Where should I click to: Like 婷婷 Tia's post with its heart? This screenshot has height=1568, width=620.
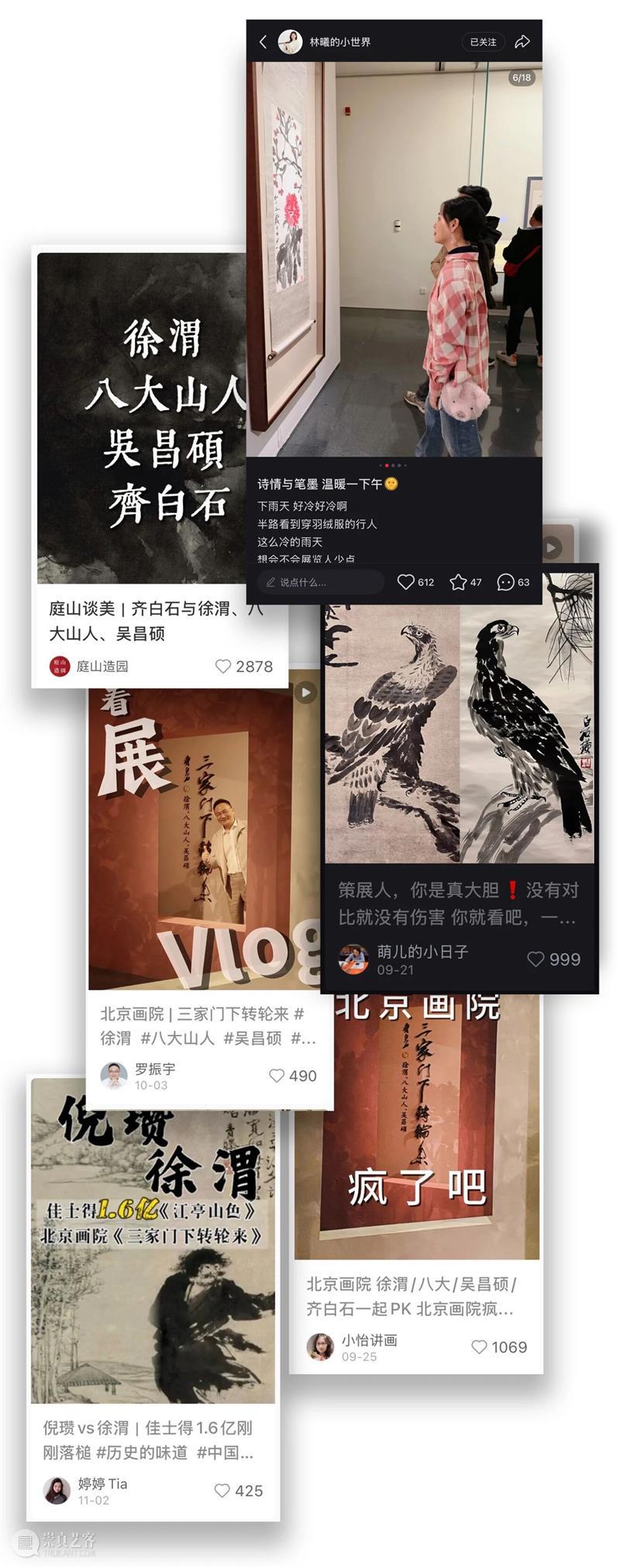(x=221, y=1490)
